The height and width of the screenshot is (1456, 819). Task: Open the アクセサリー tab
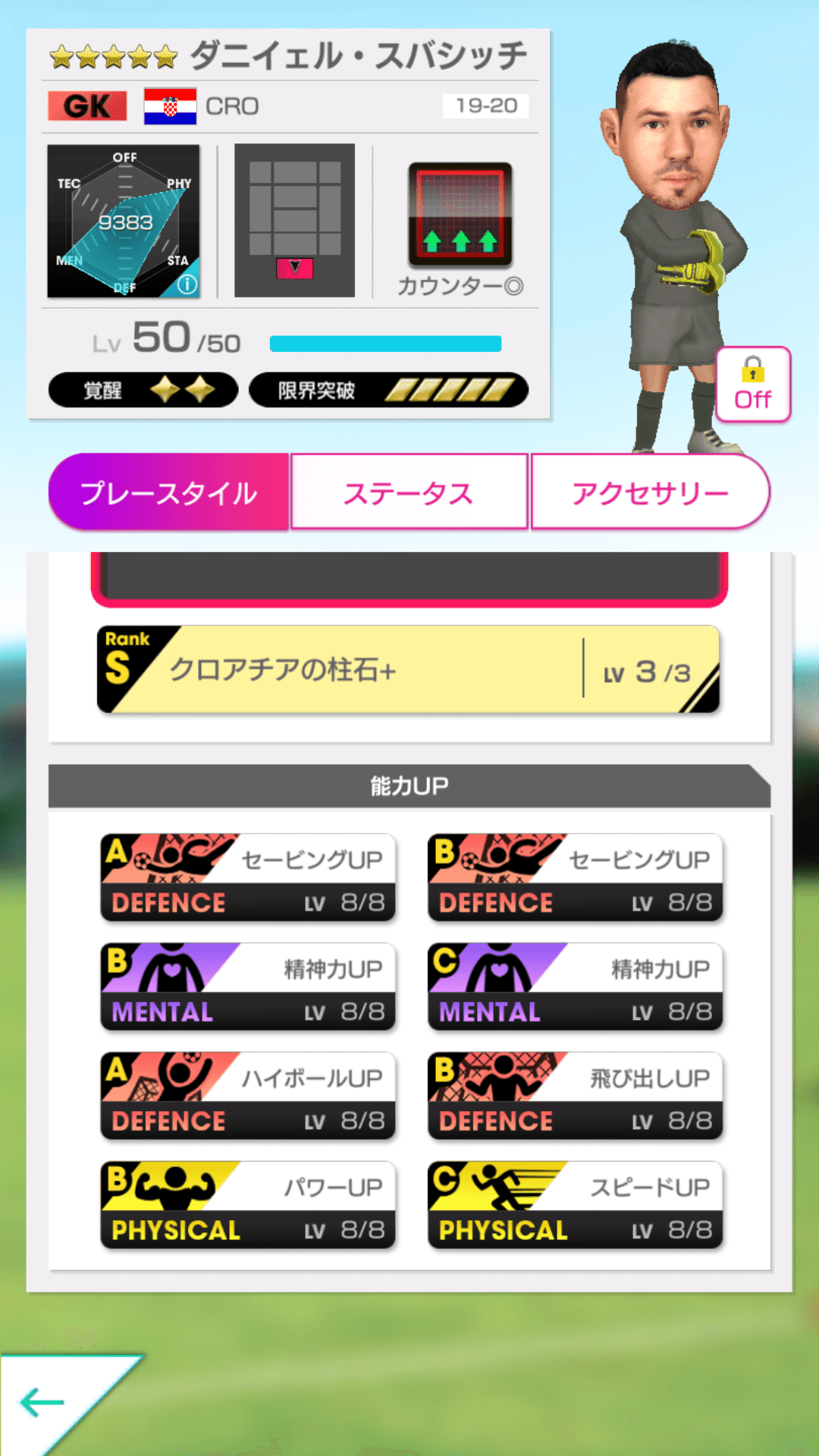[x=650, y=491]
